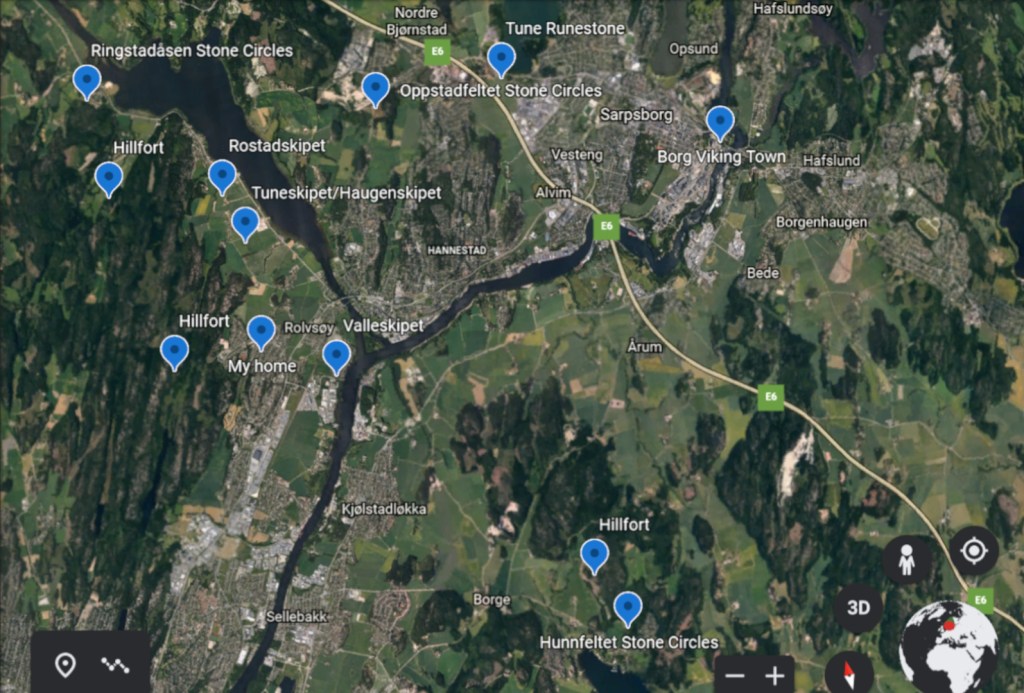1024x693 pixels.
Task: Open the Ringstadåsen Stone Circles pin
Action: (x=87, y=80)
